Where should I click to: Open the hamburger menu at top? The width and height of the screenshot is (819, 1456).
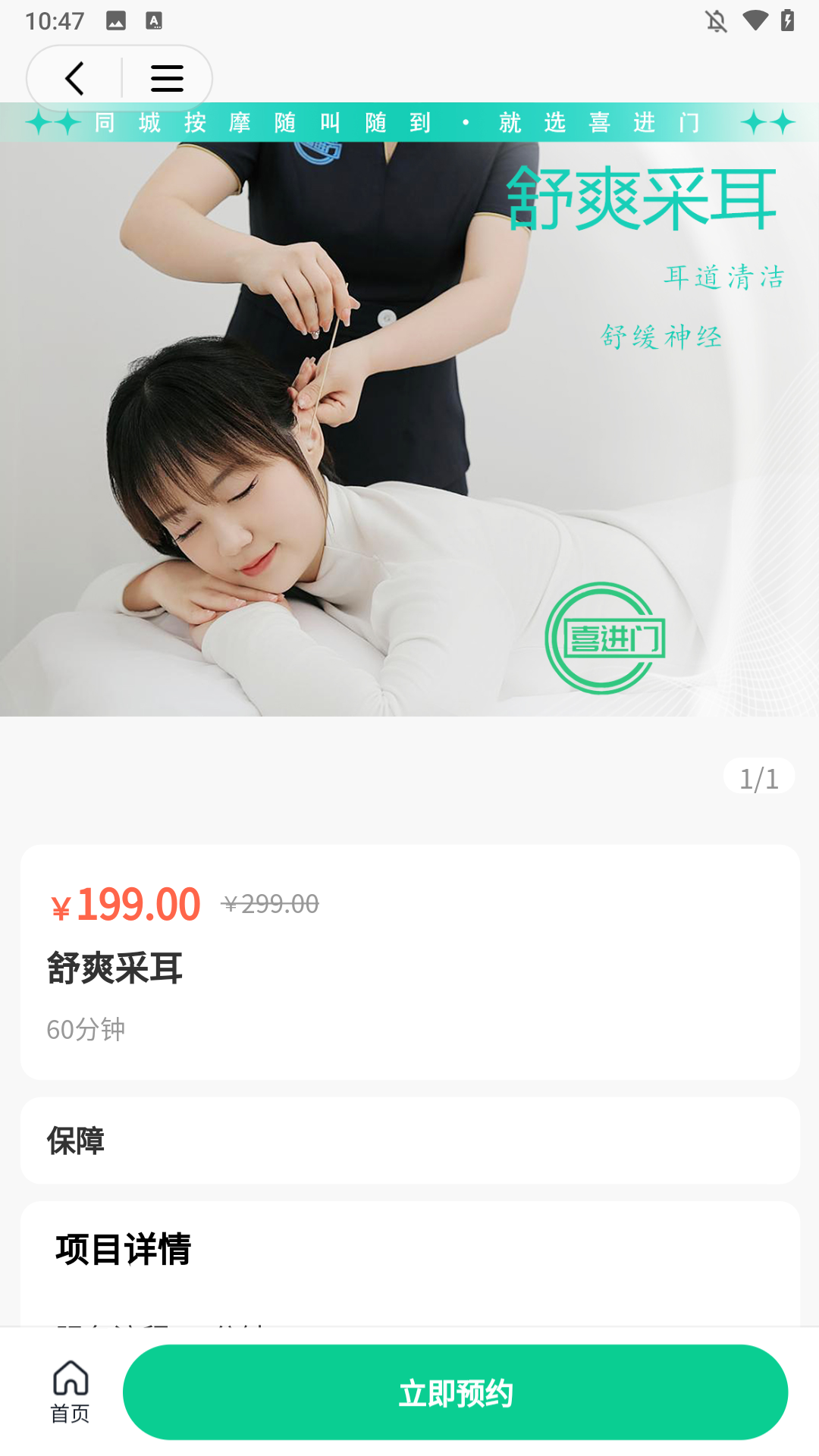(166, 77)
